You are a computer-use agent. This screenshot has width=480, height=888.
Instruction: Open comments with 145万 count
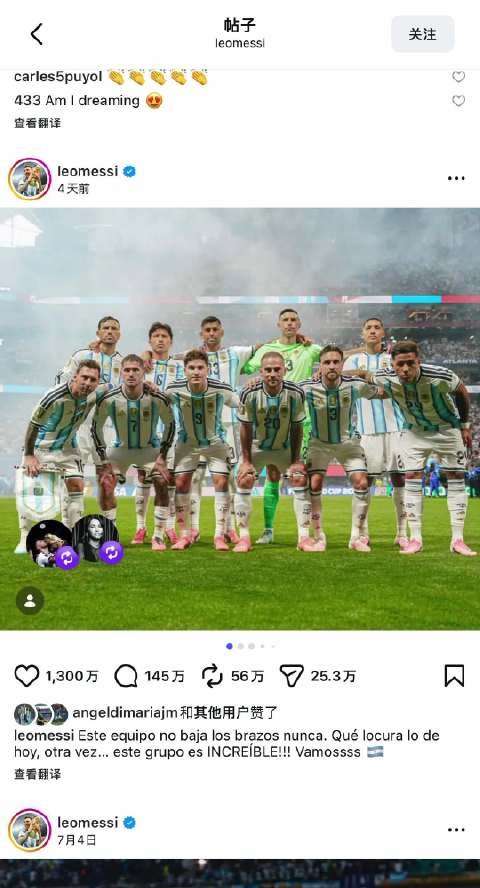tap(126, 676)
